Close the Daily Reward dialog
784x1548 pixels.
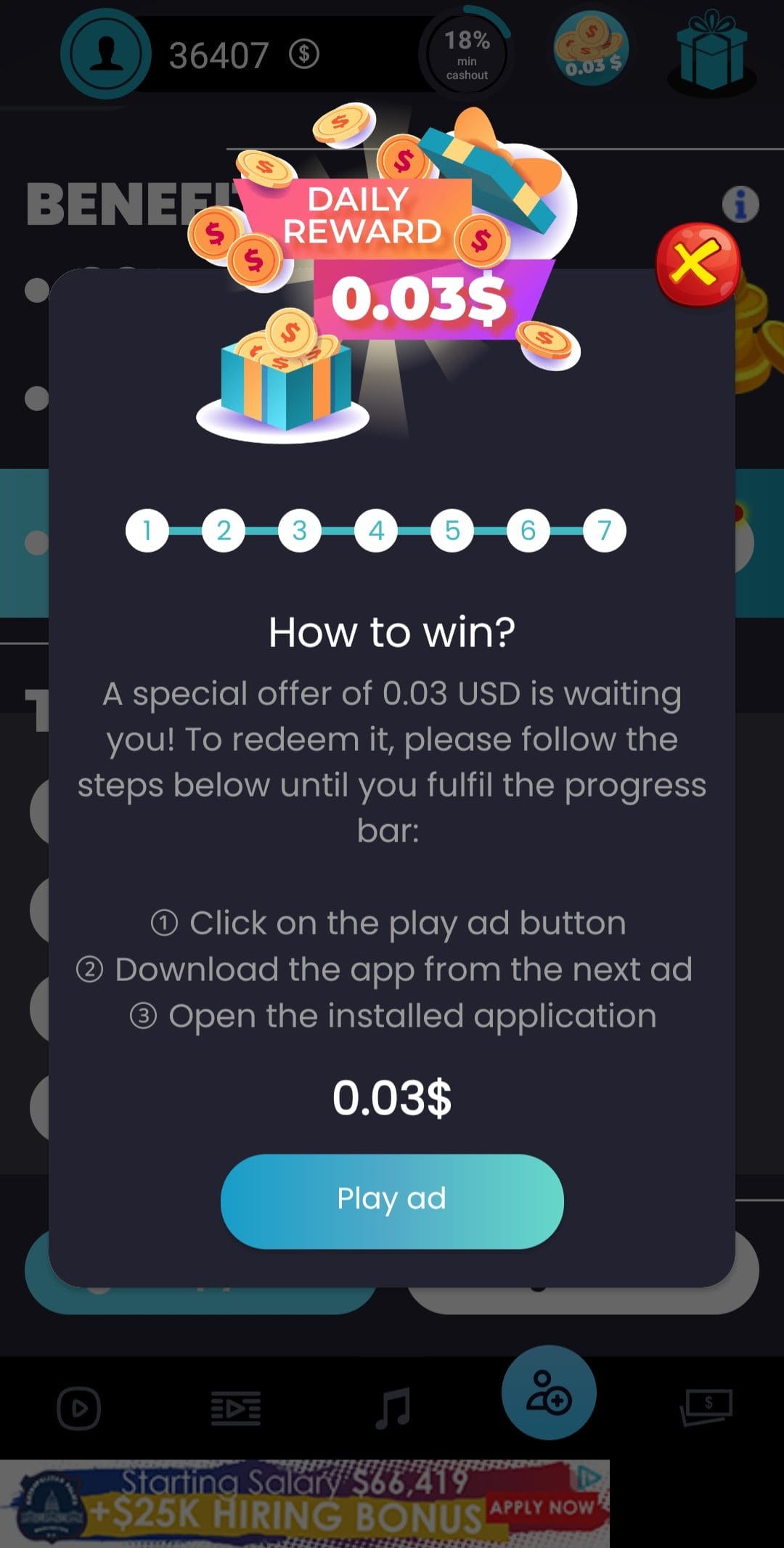698,264
